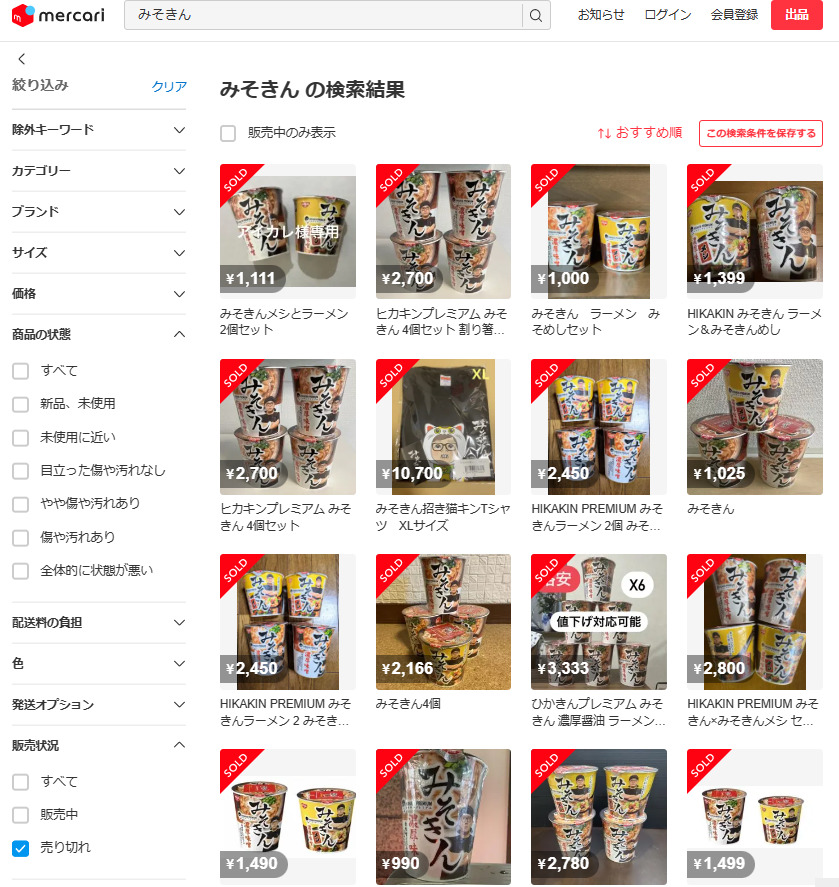Open the お知らせ notifications link
This screenshot has height=887, width=839.
tap(601, 15)
